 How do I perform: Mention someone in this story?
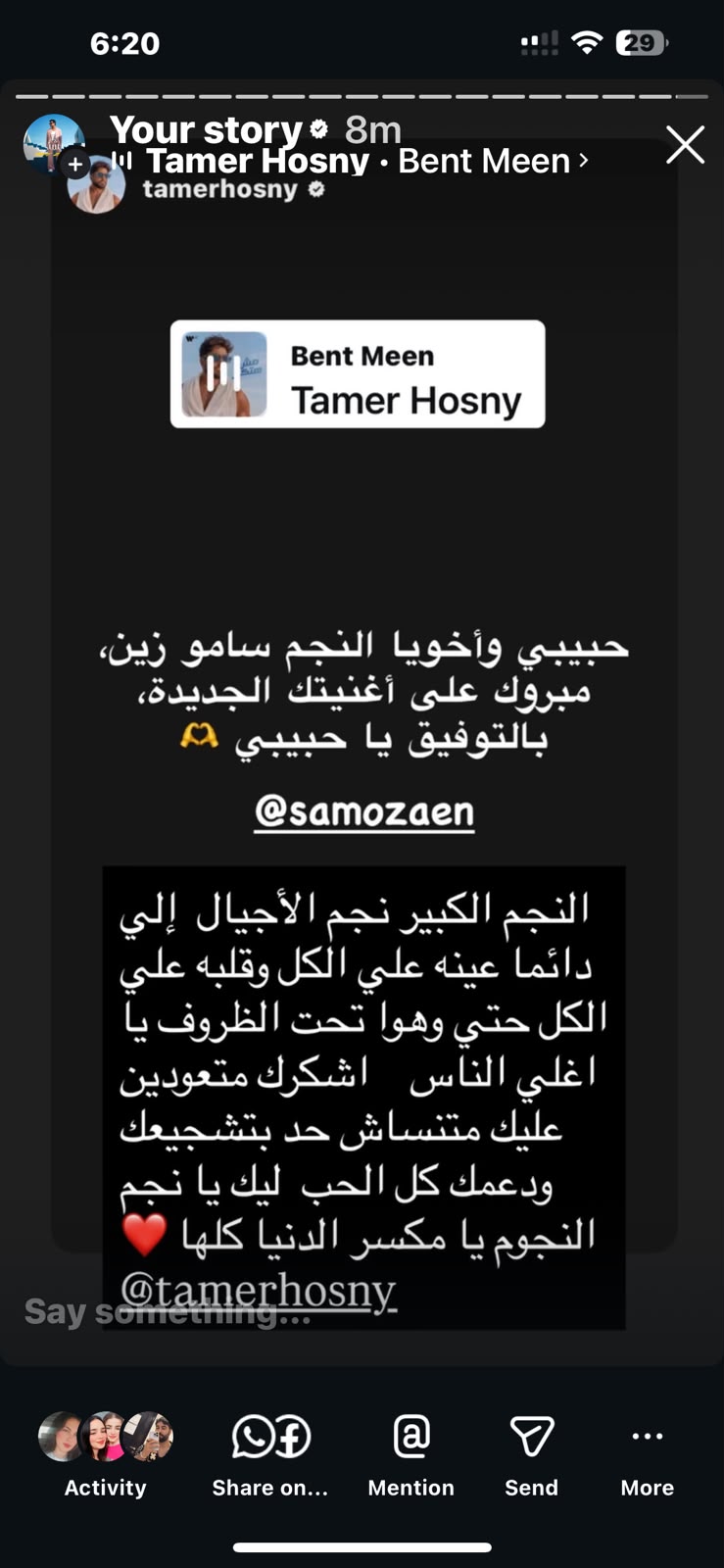pyautogui.click(x=411, y=1456)
